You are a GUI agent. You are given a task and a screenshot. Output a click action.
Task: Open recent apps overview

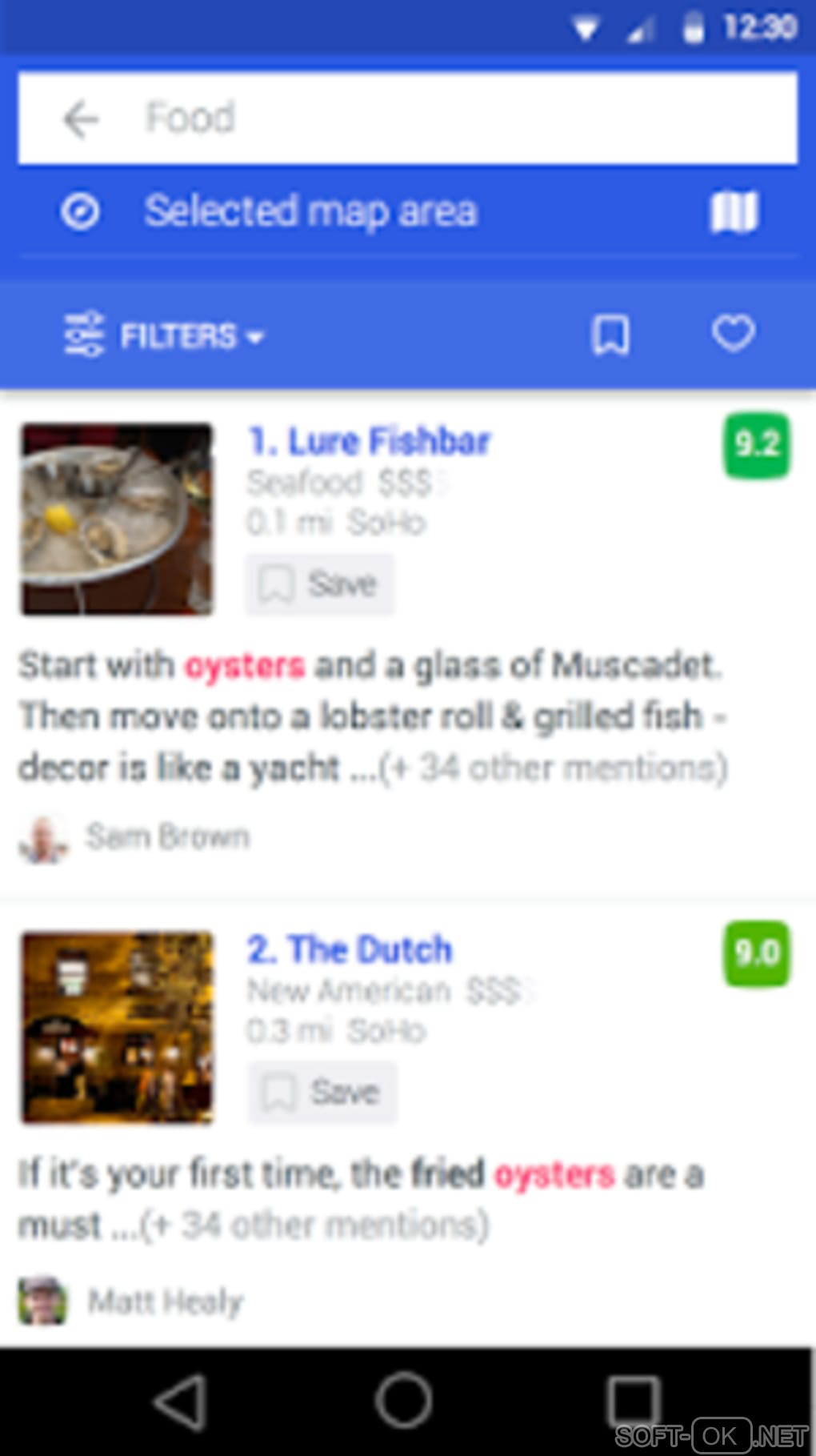tap(632, 1401)
